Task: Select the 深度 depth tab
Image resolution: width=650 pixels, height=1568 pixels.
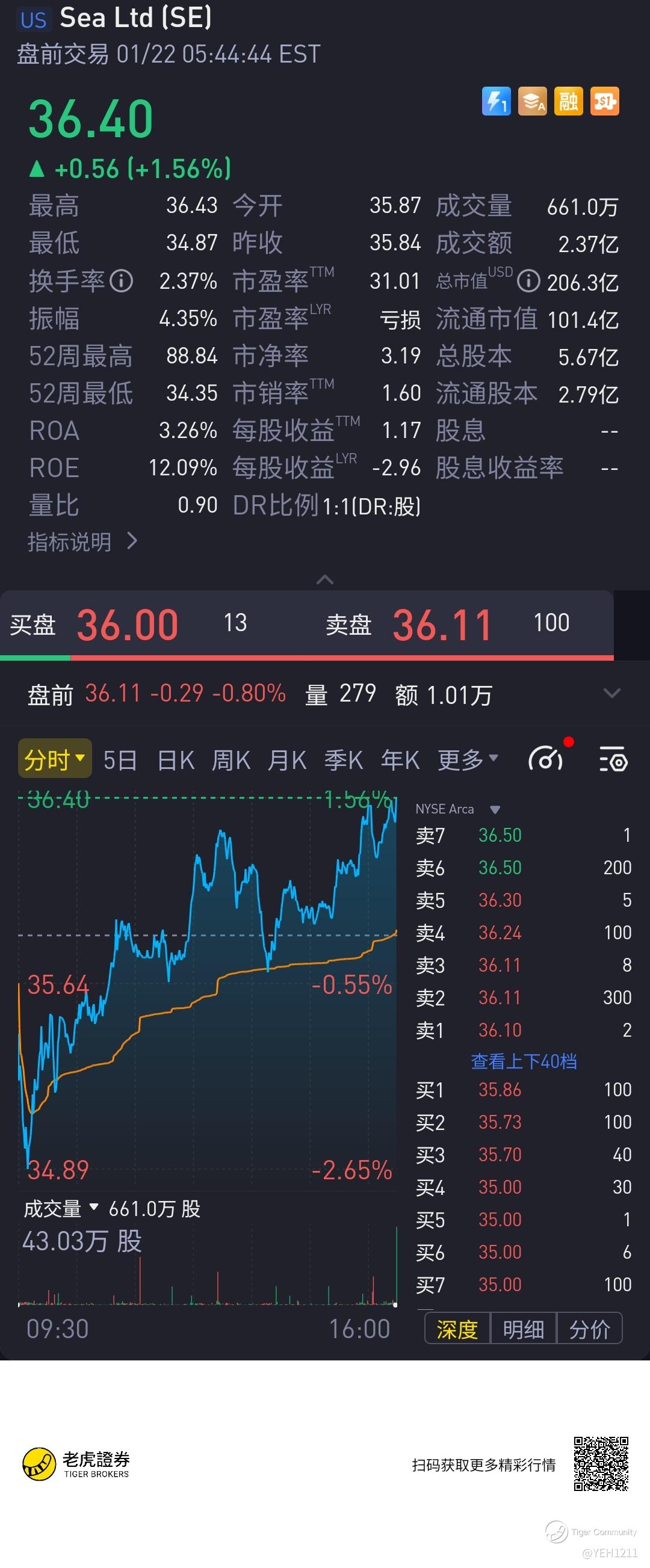Action: click(x=457, y=1330)
